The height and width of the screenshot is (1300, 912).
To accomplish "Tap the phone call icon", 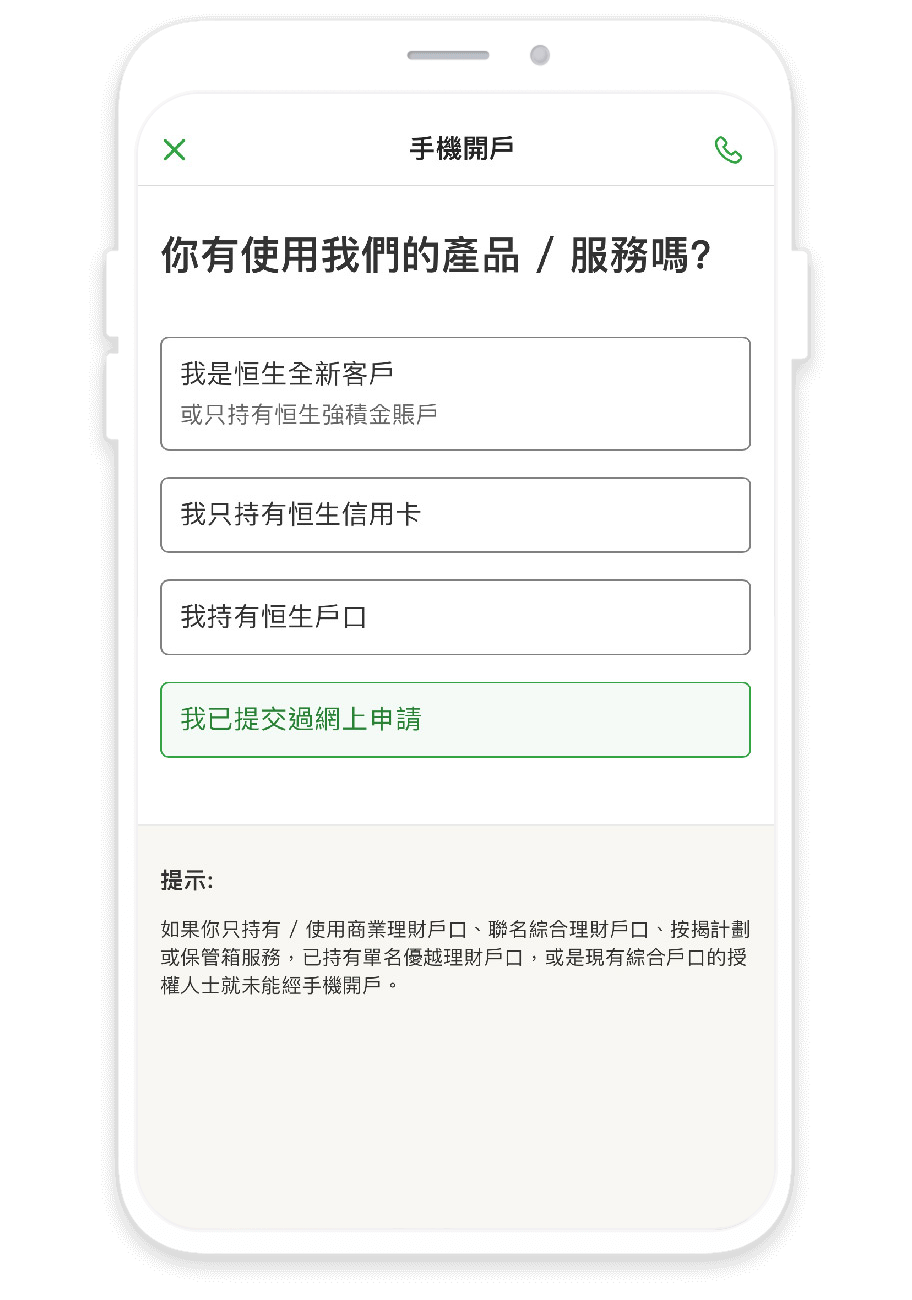I will tap(728, 150).
